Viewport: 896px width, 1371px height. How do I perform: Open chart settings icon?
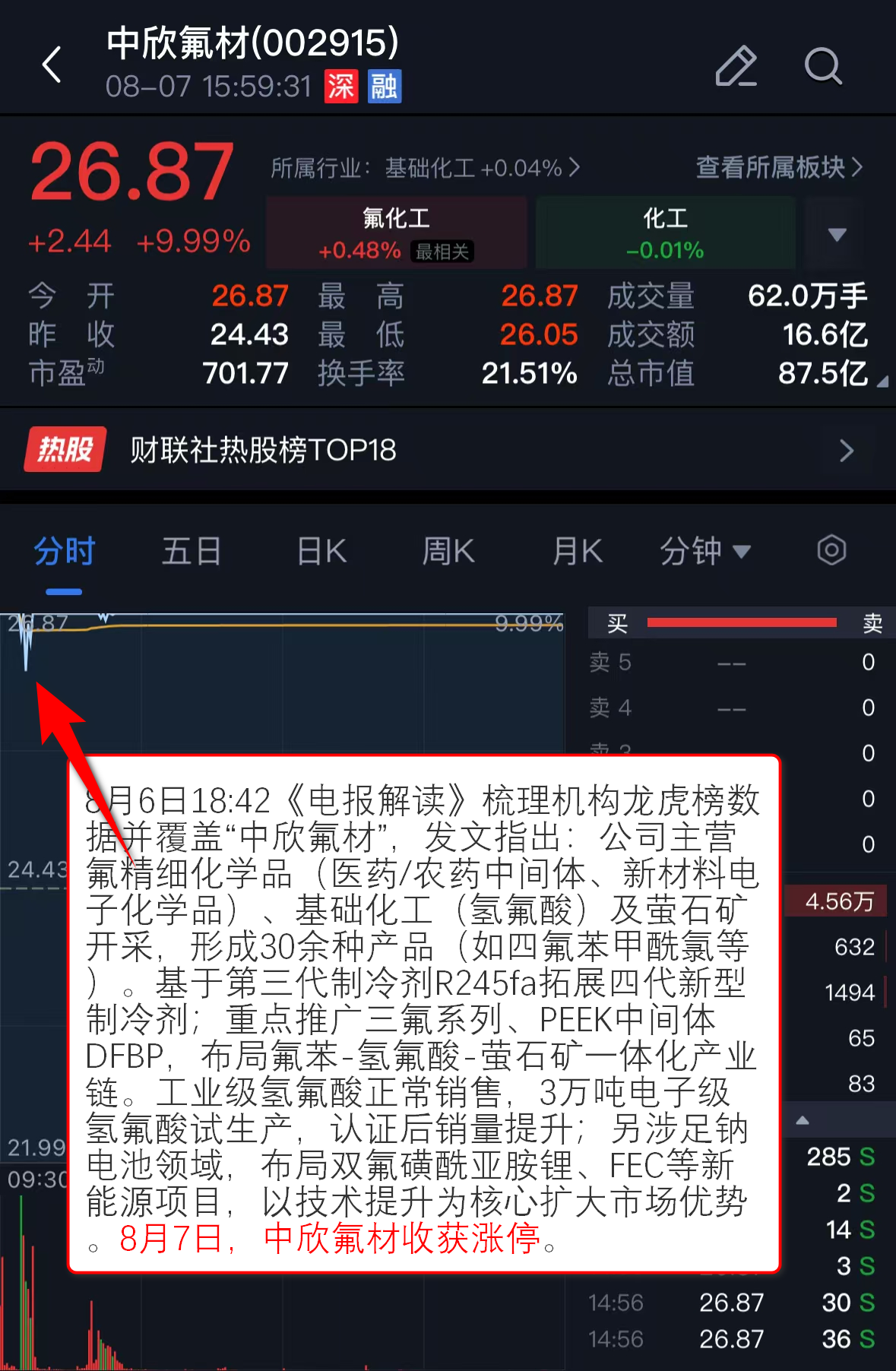831,550
